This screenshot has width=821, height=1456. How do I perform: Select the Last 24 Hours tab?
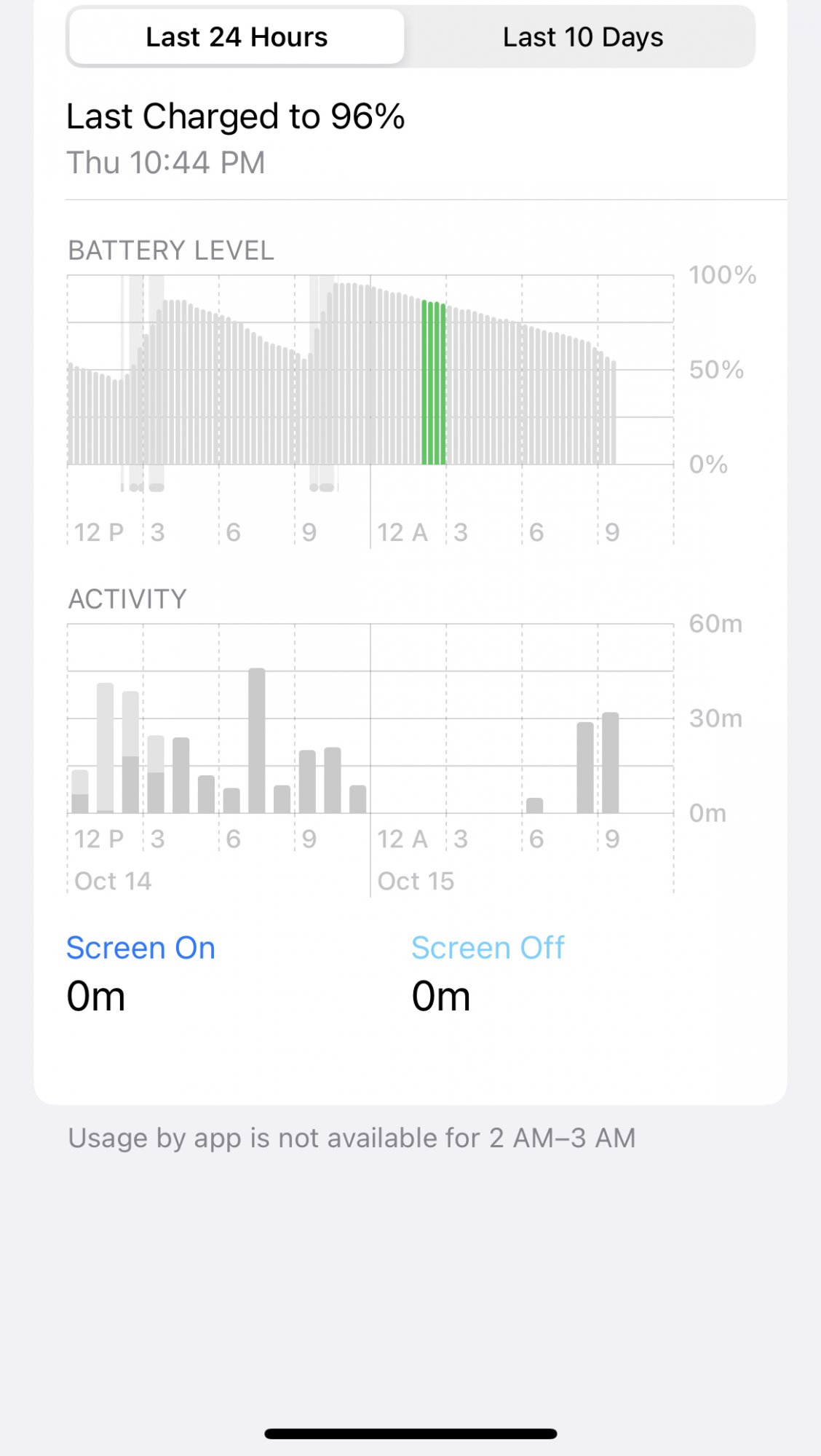[x=237, y=37]
